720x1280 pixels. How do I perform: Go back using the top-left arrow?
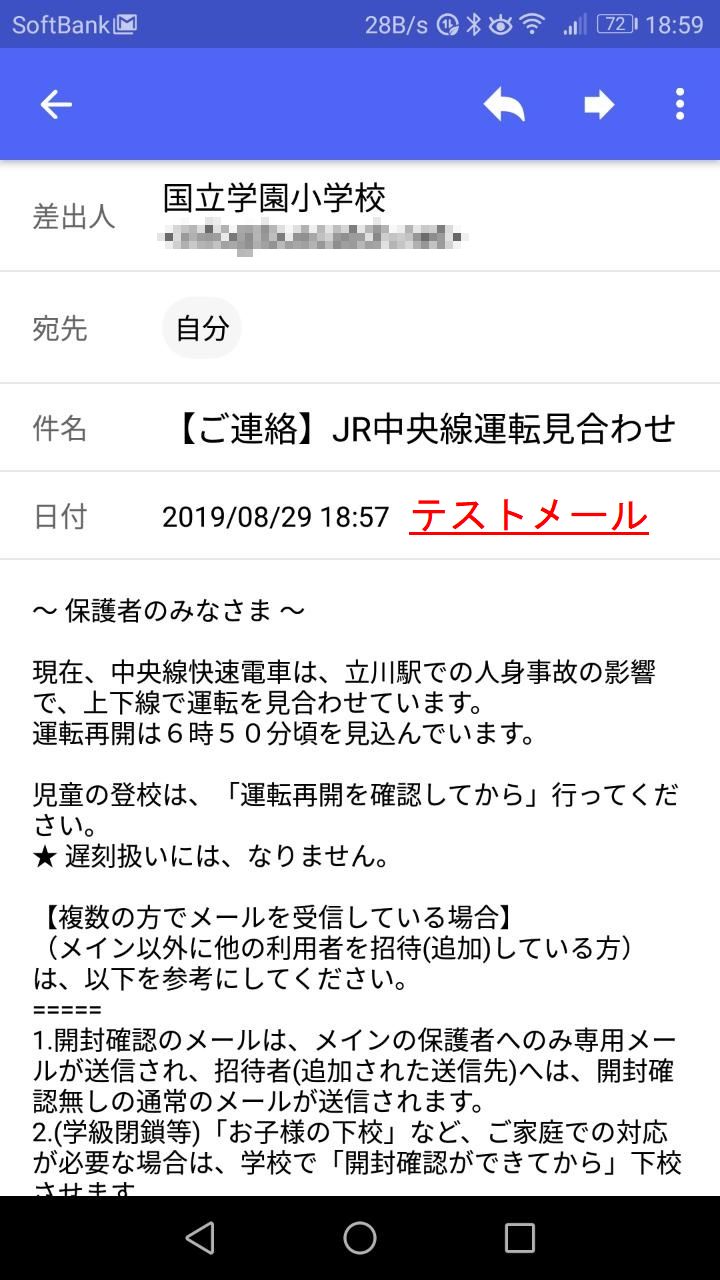pyautogui.click(x=56, y=104)
